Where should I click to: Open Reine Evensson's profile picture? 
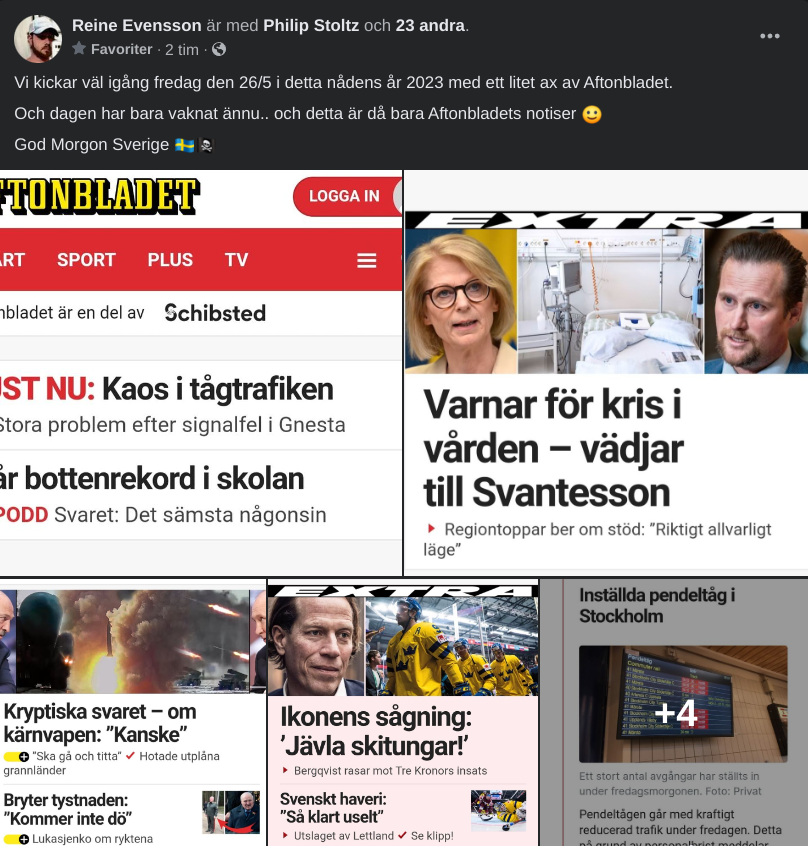click(38, 38)
